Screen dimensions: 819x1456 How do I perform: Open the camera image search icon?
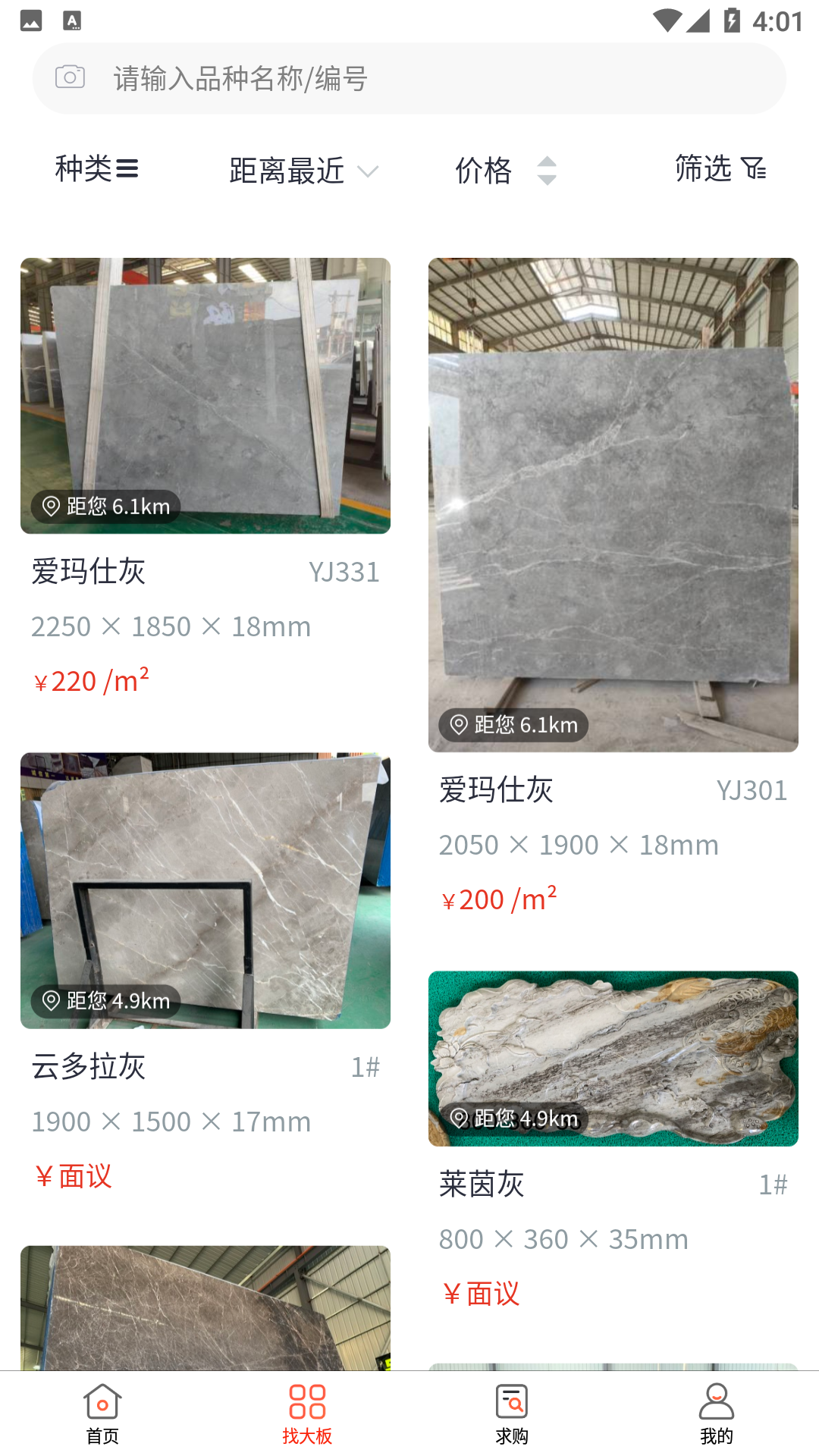point(70,77)
